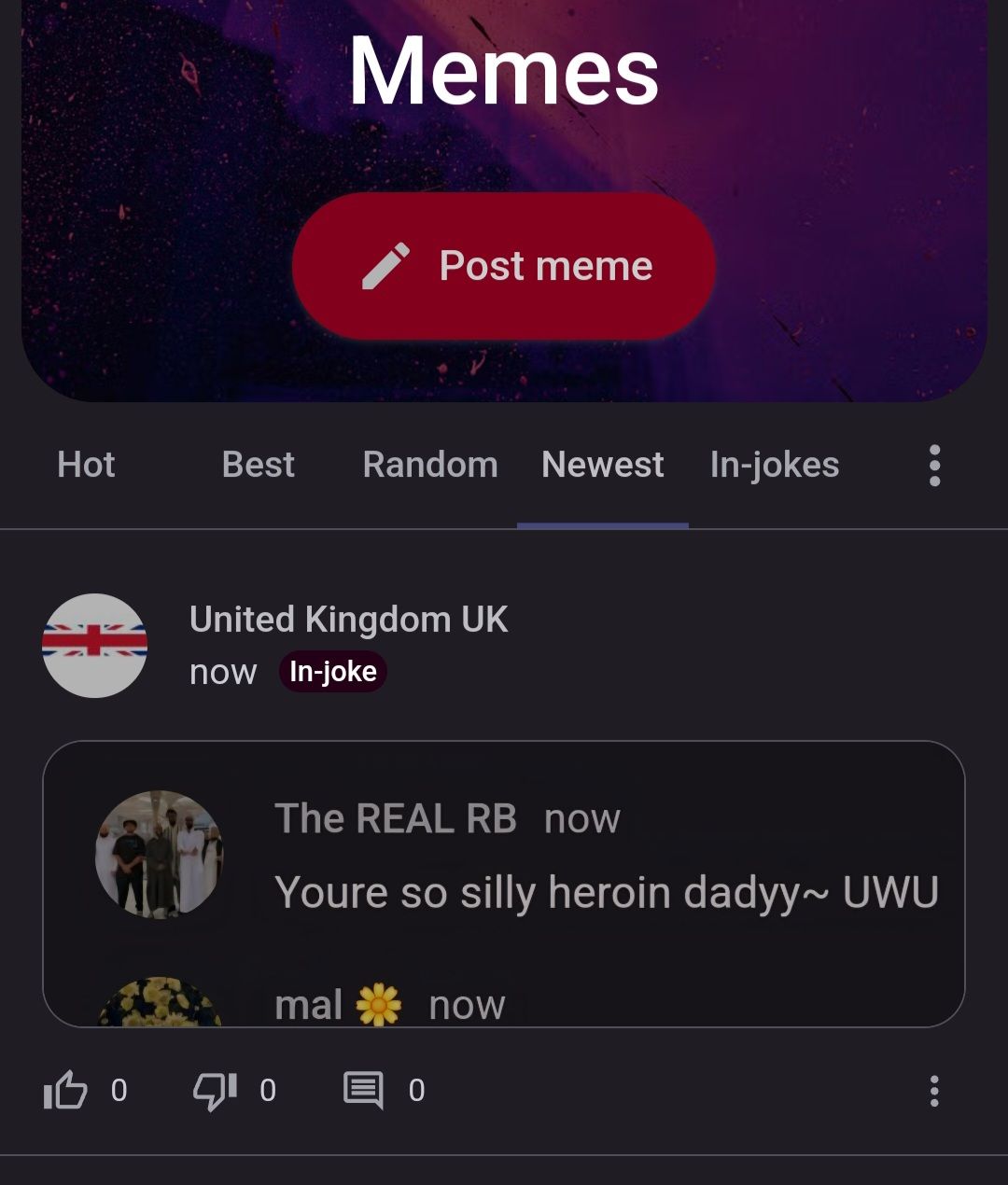Select the Random tab
Viewport: 1008px width, 1185px height.
pos(430,465)
